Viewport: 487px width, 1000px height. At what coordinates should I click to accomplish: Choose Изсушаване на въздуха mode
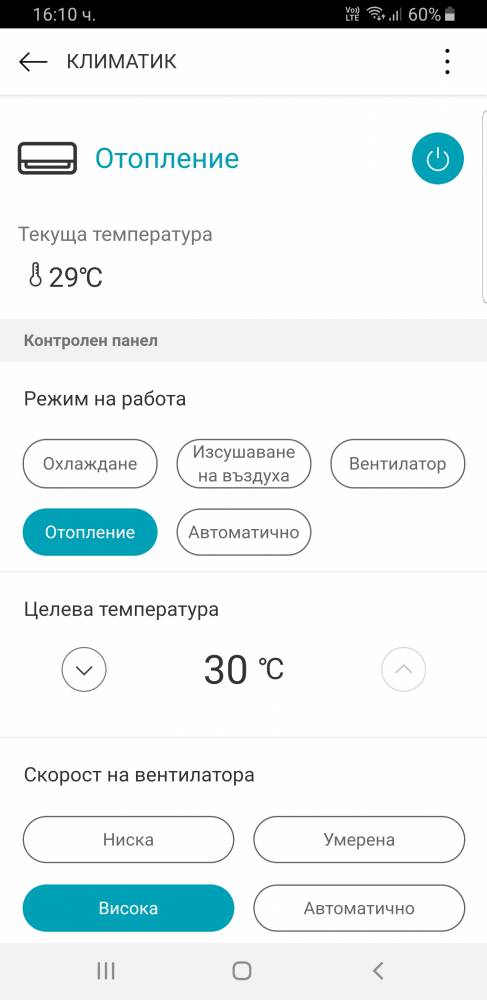click(x=244, y=464)
